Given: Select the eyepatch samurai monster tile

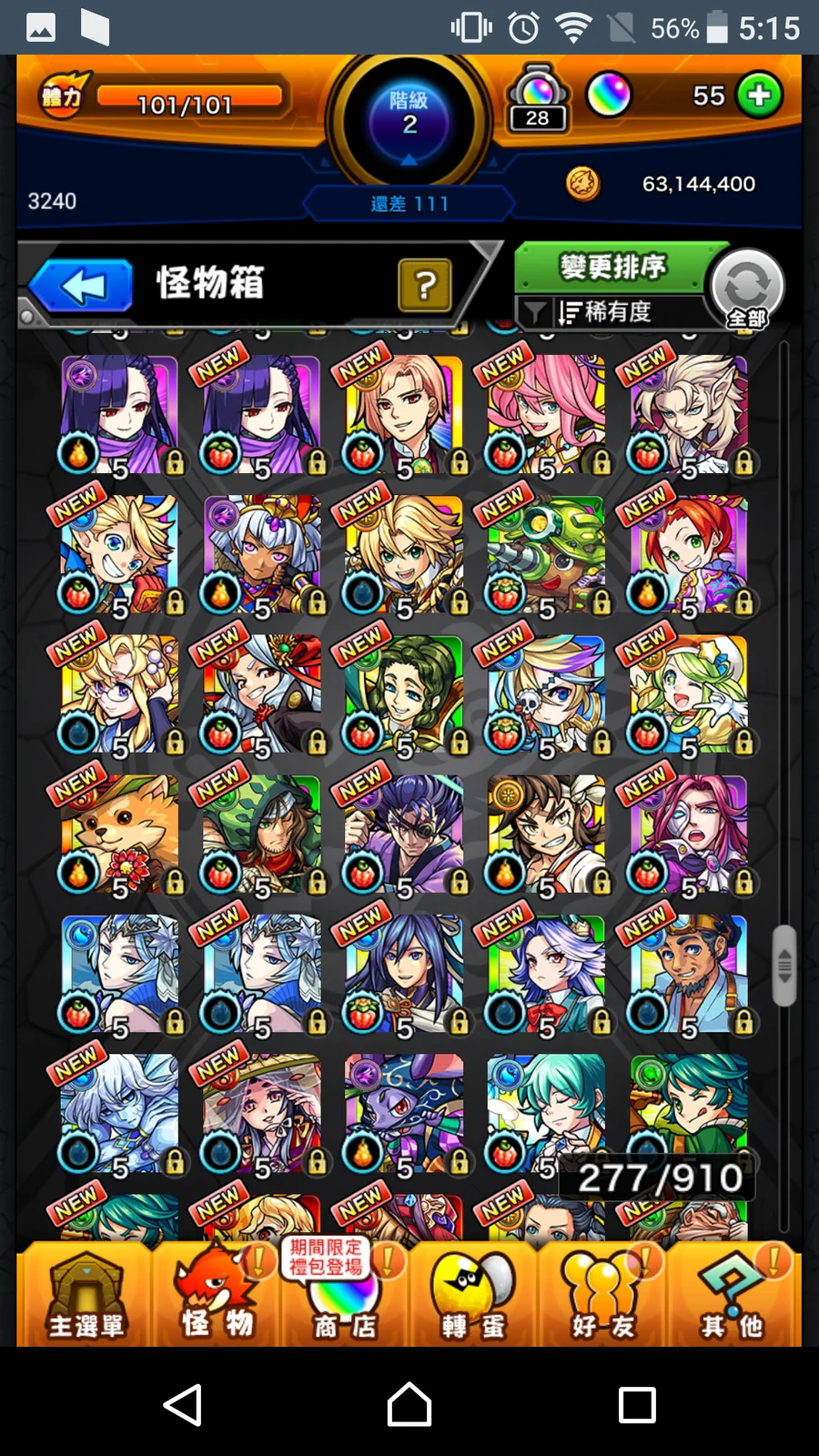Looking at the screenshot, I should (x=404, y=834).
